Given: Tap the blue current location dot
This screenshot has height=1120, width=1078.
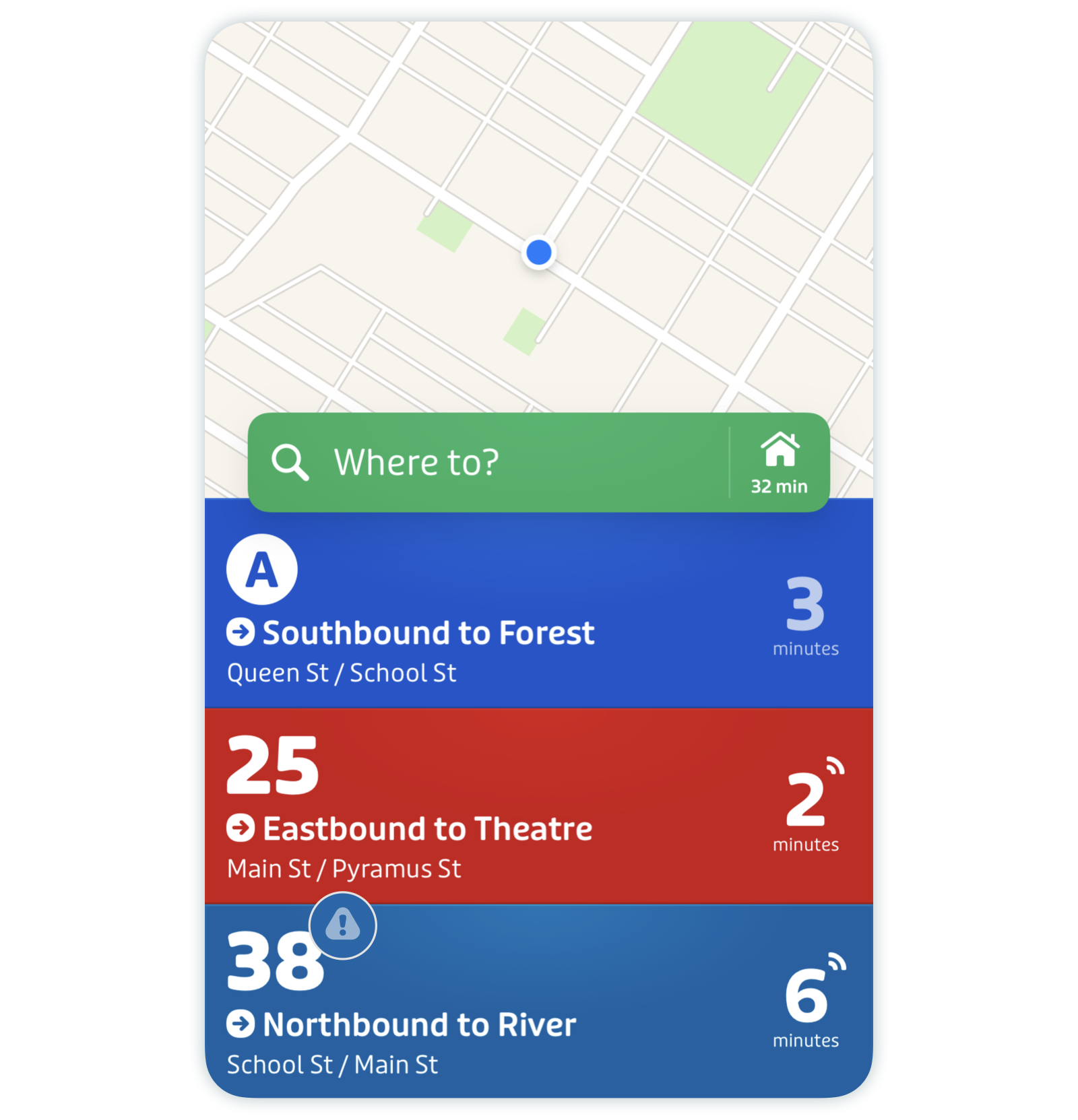Looking at the screenshot, I should 539,253.
